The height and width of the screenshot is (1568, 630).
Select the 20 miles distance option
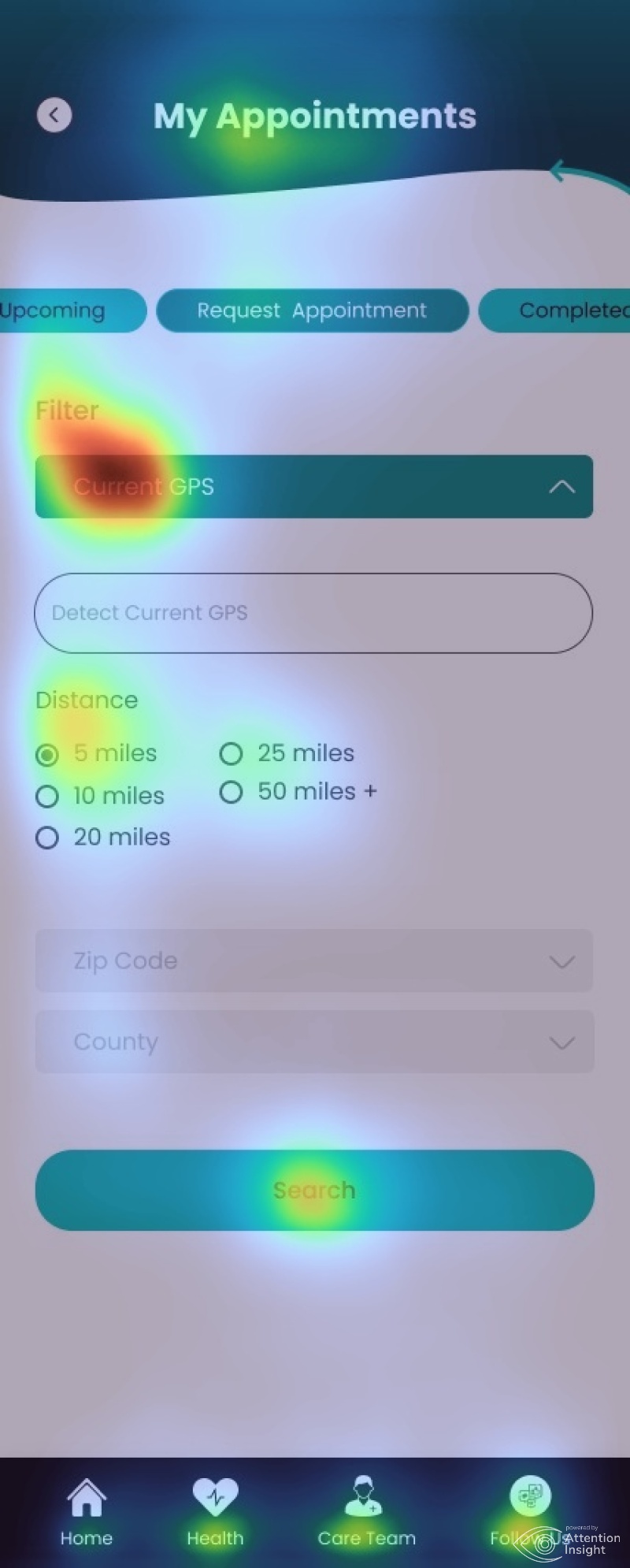point(47,837)
